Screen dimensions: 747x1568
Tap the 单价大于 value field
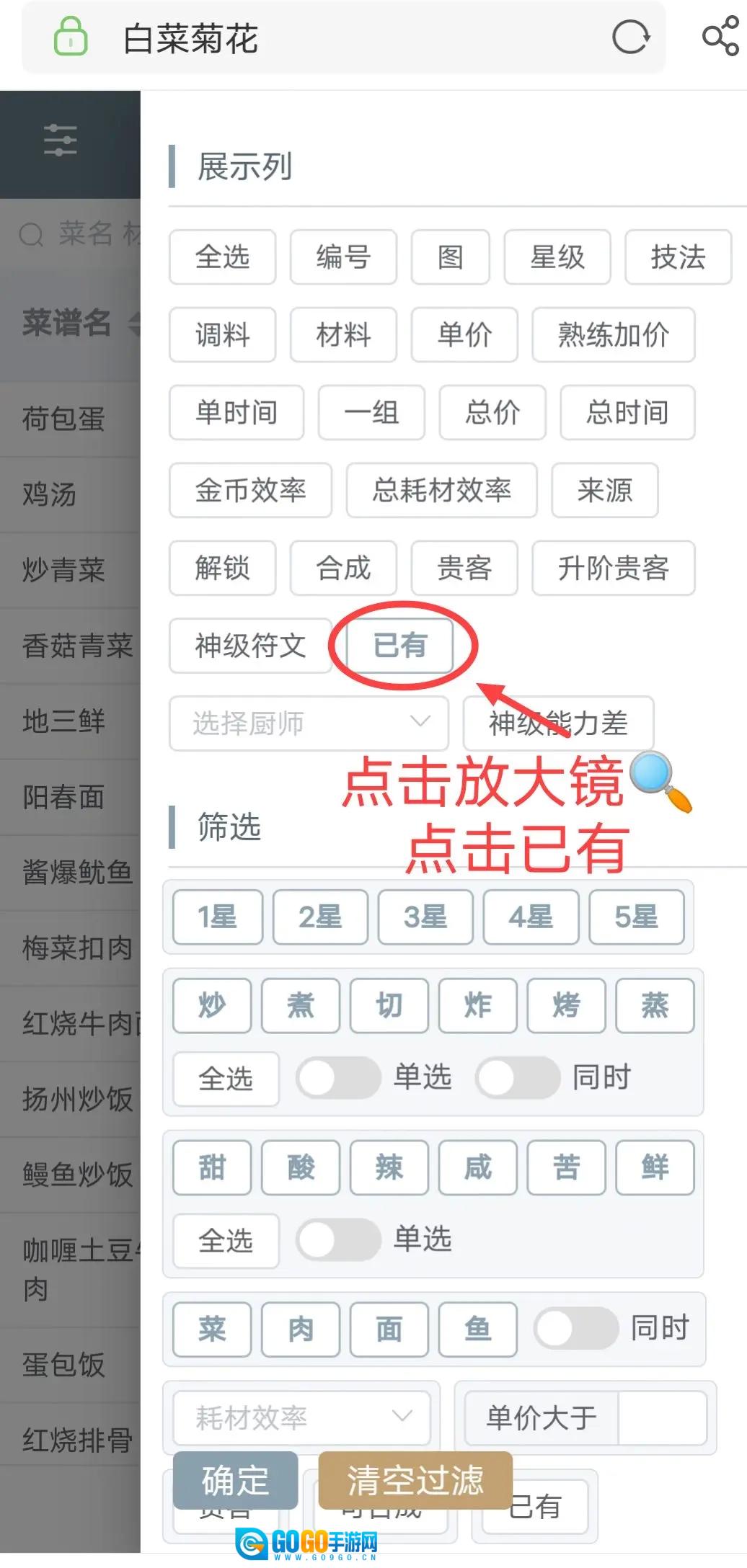coord(662,1418)
